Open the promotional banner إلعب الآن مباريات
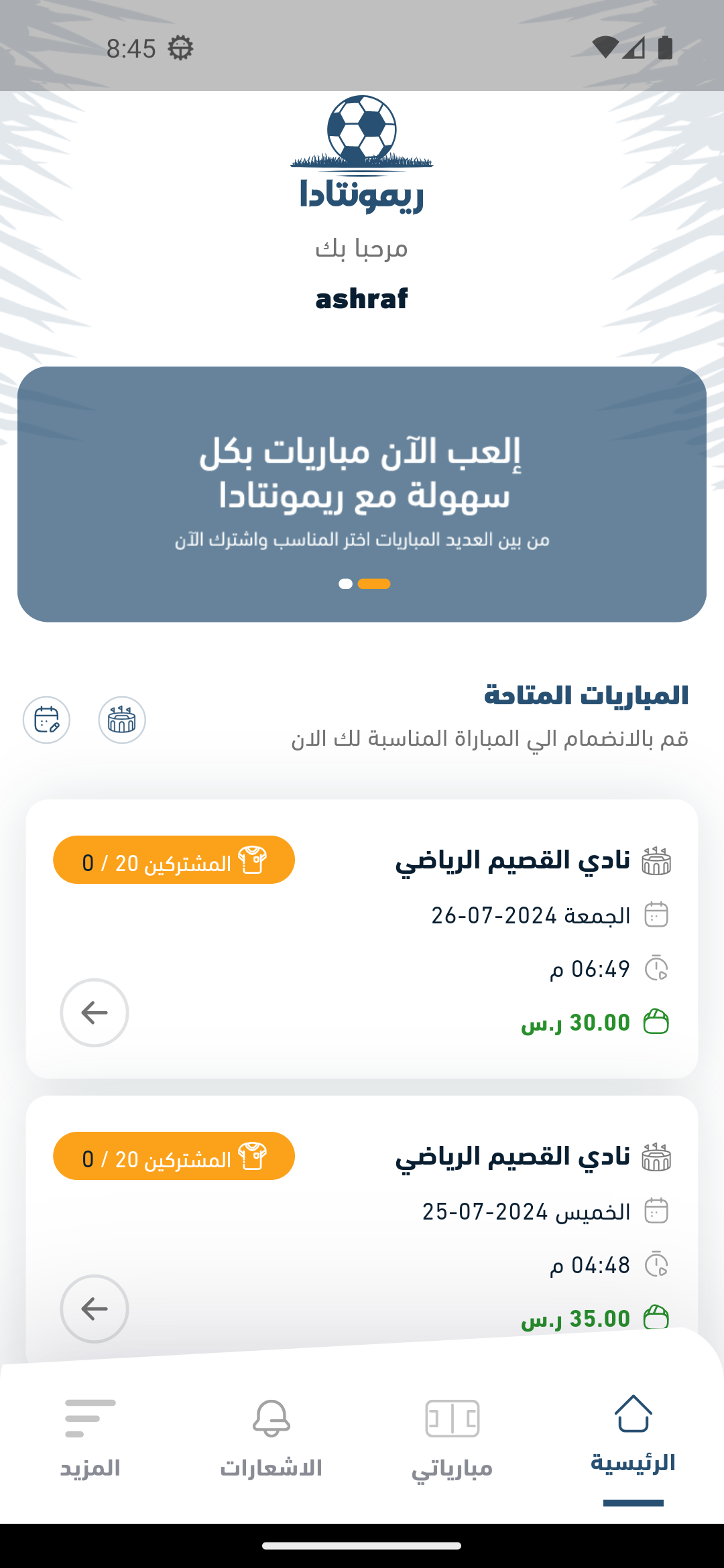The width and height of the screenshot is (724, 1568). (362, 494)
